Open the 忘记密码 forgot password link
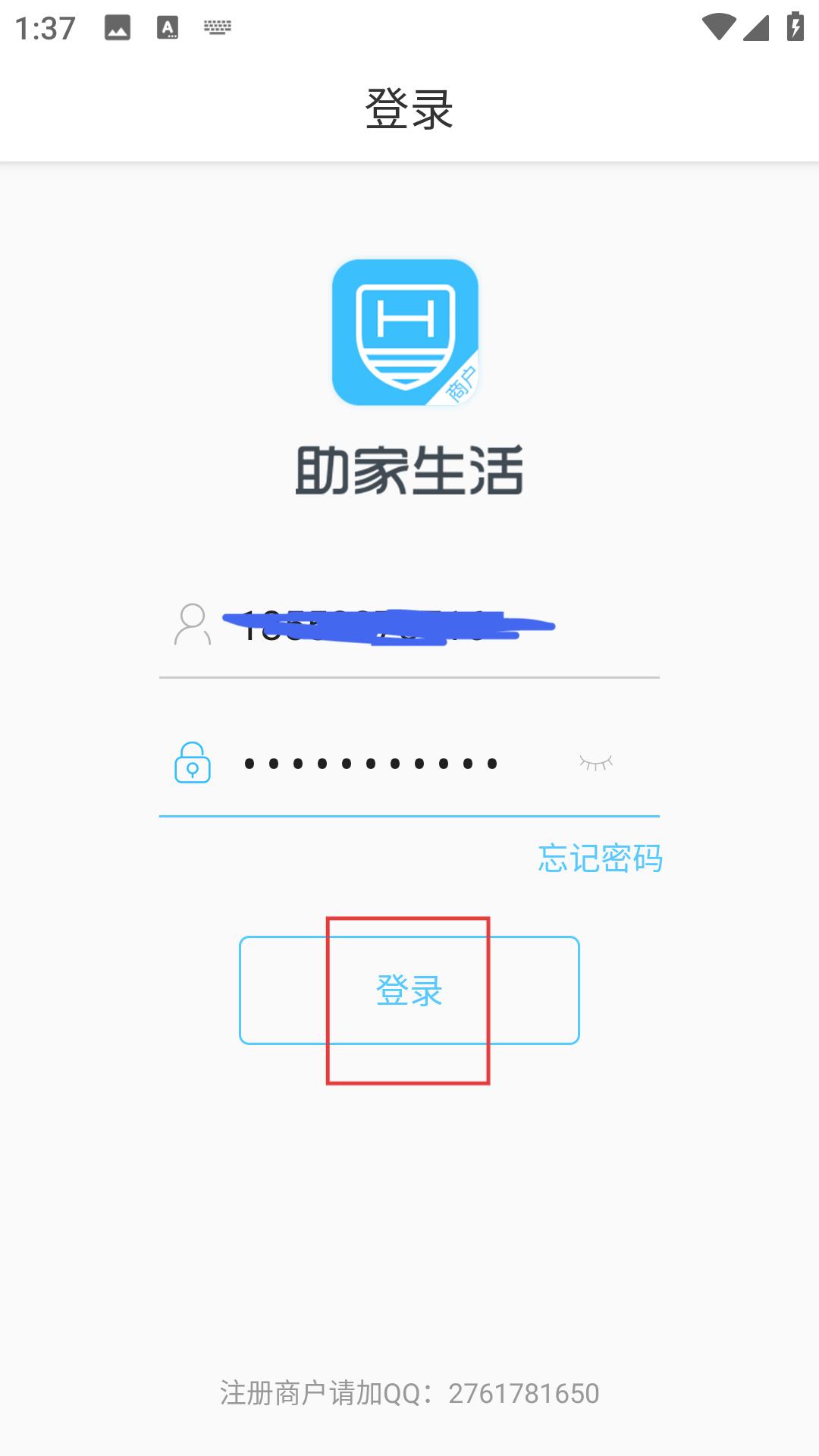The width and height of the screenshot is (819, 1456). click(600, 858)
